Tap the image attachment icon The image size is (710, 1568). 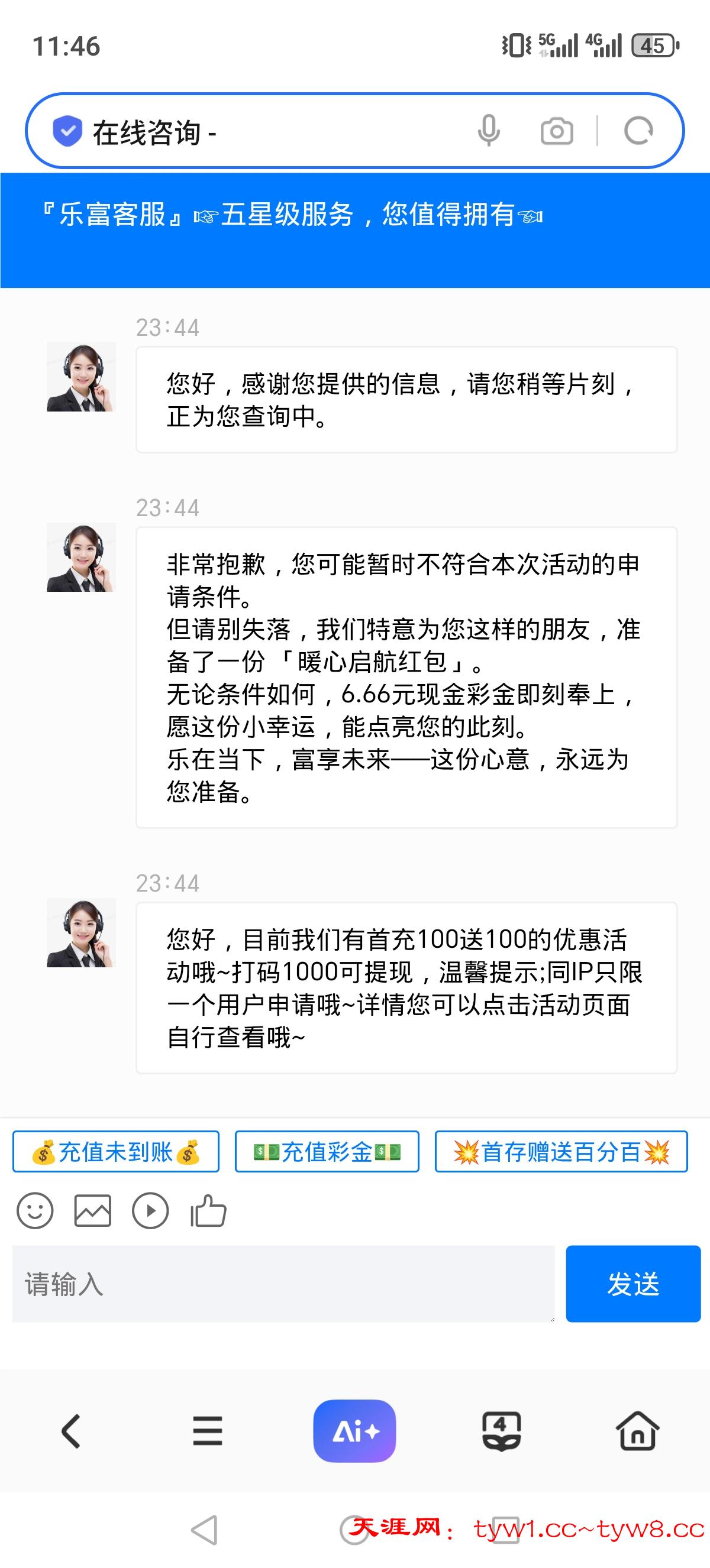(x=92, y=1211)
